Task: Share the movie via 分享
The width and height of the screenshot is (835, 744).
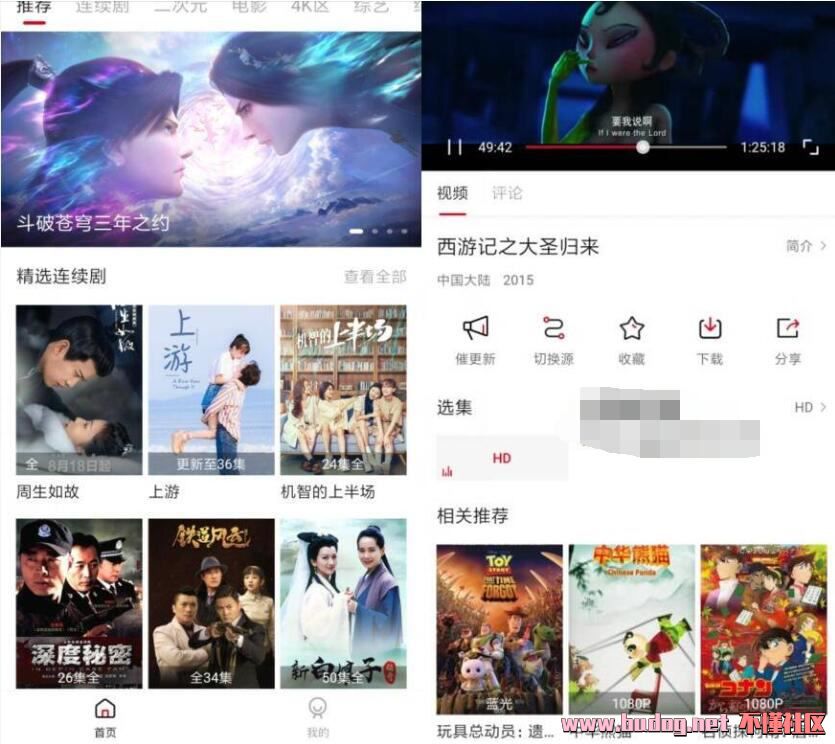Action: (x=788, y=328)
